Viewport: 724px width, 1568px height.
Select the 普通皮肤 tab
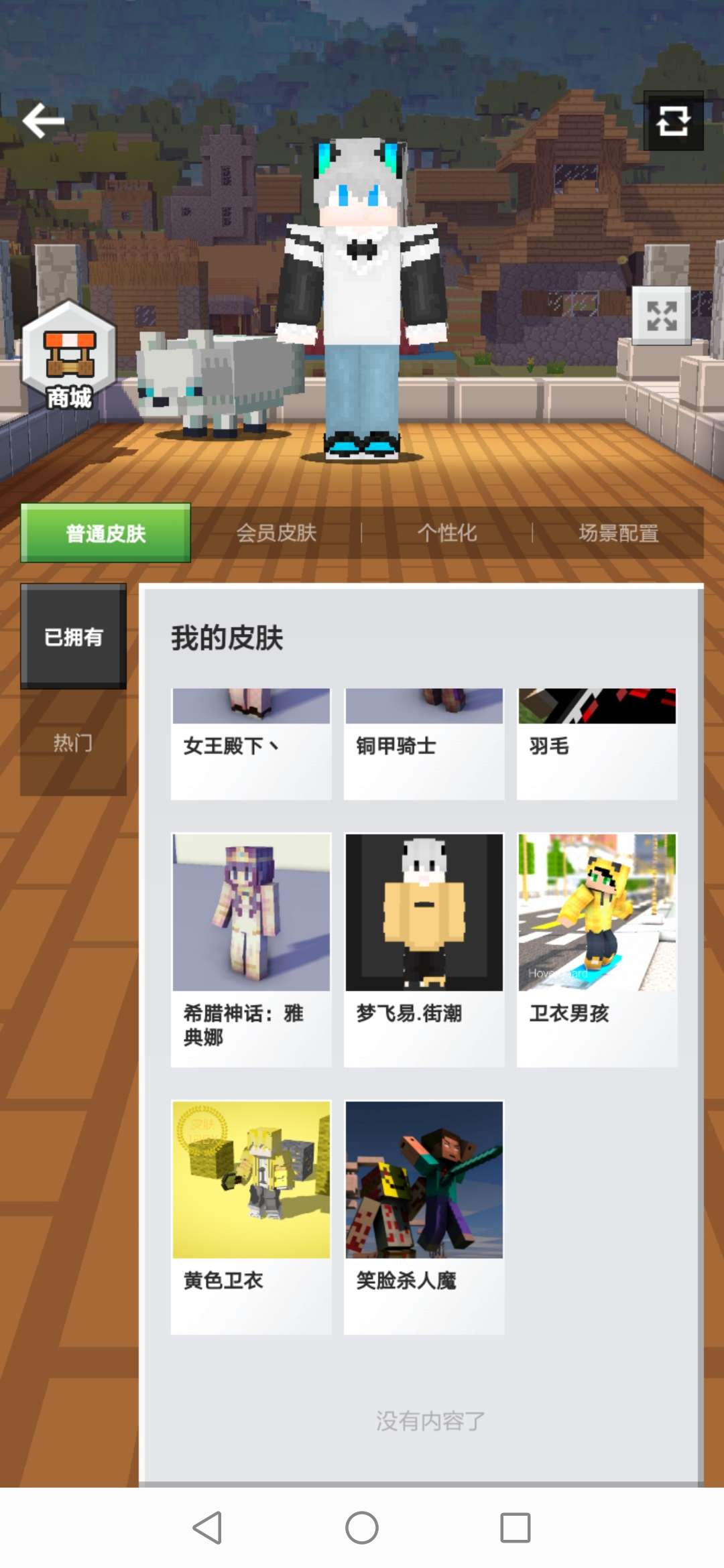click(106, 533)
